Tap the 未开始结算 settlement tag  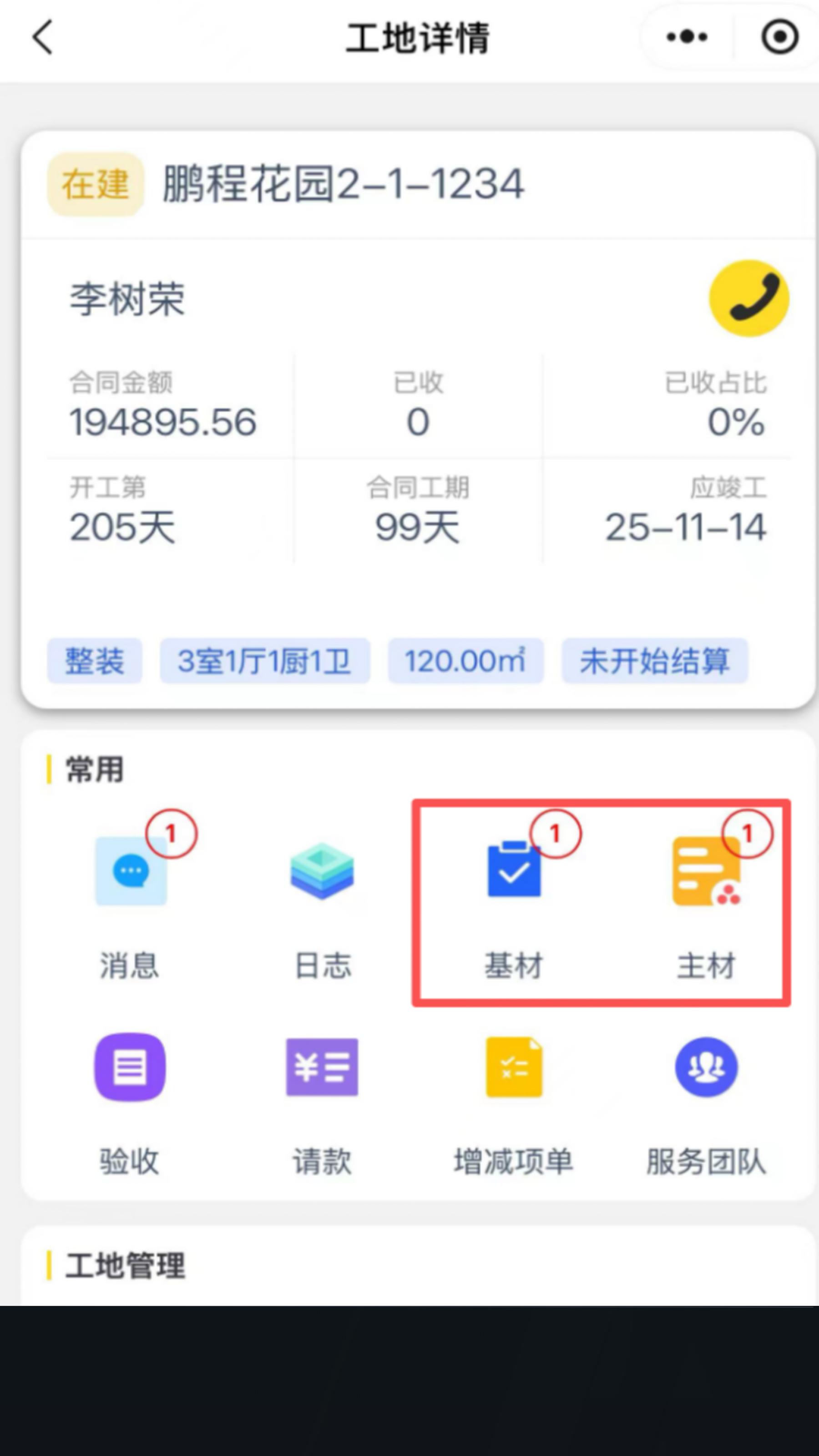click(x=654, y=661)
